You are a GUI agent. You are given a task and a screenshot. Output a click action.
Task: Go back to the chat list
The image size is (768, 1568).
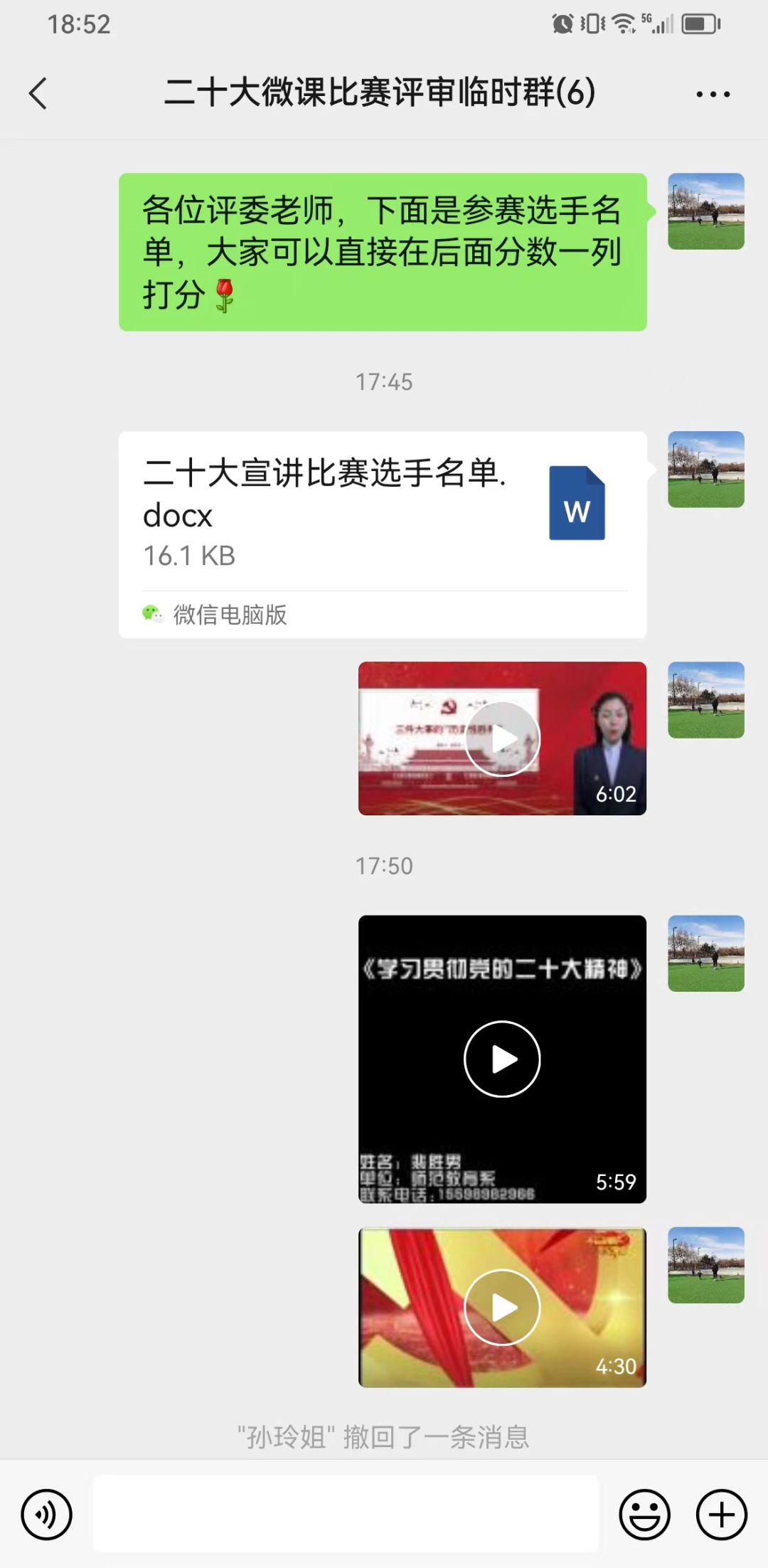click(x=38, y=93)
